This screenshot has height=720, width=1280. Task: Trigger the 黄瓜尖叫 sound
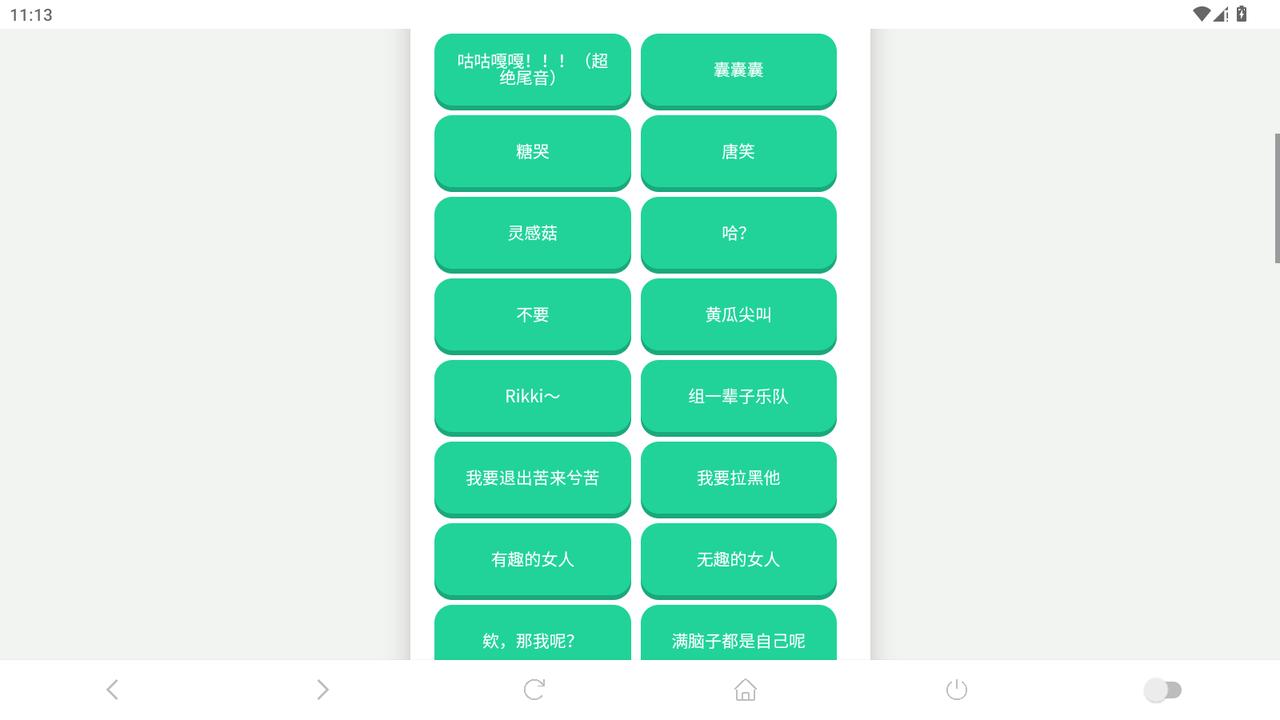click(738, 315)
